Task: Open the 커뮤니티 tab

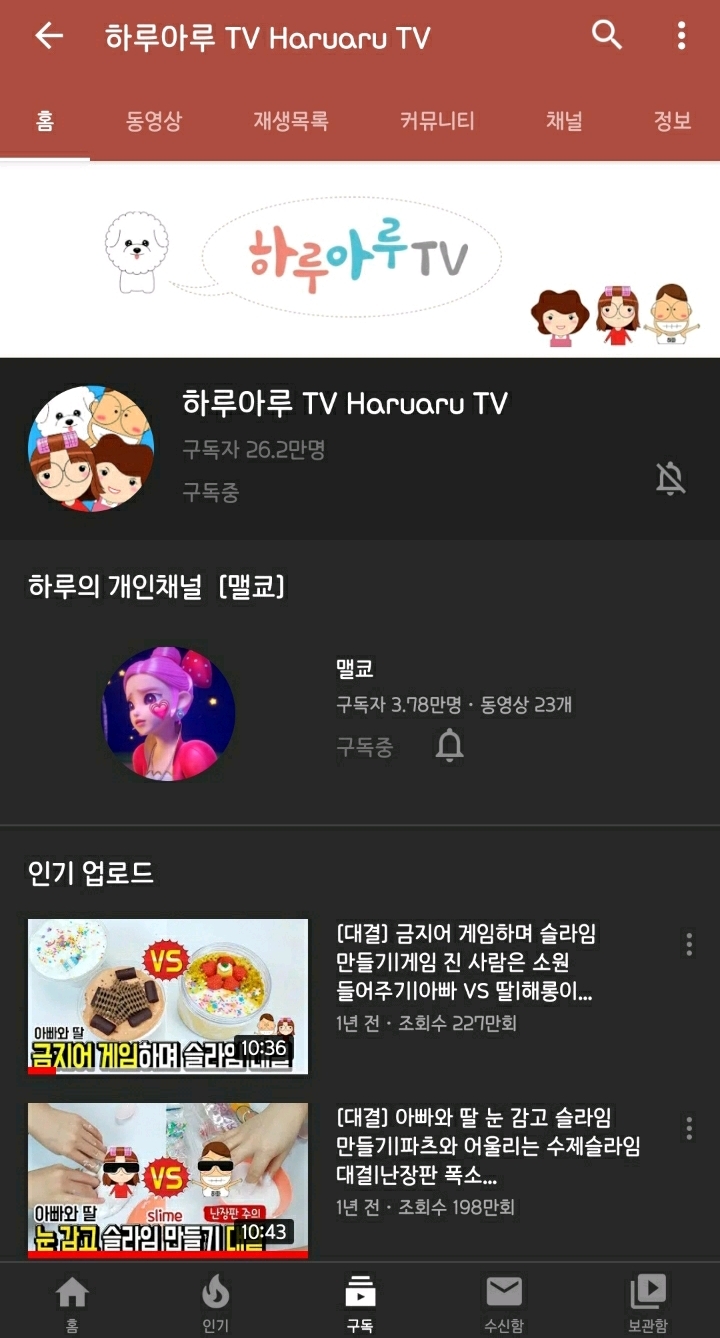Action: click(x=437, y=121)
